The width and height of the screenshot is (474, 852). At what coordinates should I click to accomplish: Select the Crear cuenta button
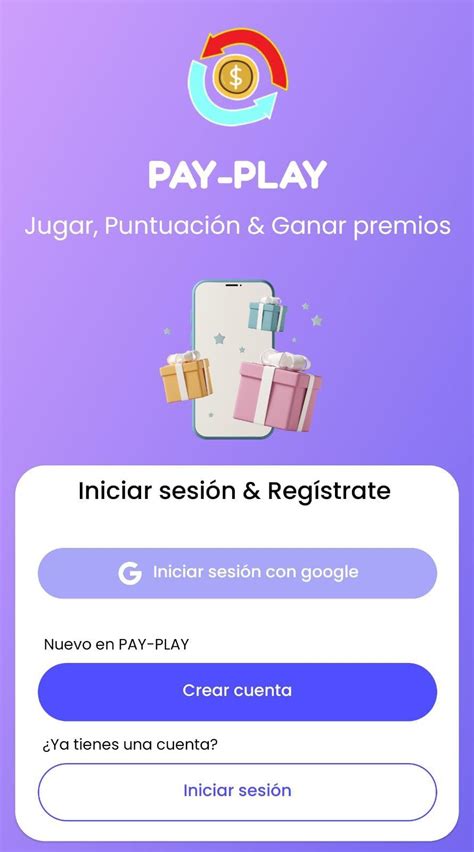click(237, 691)
